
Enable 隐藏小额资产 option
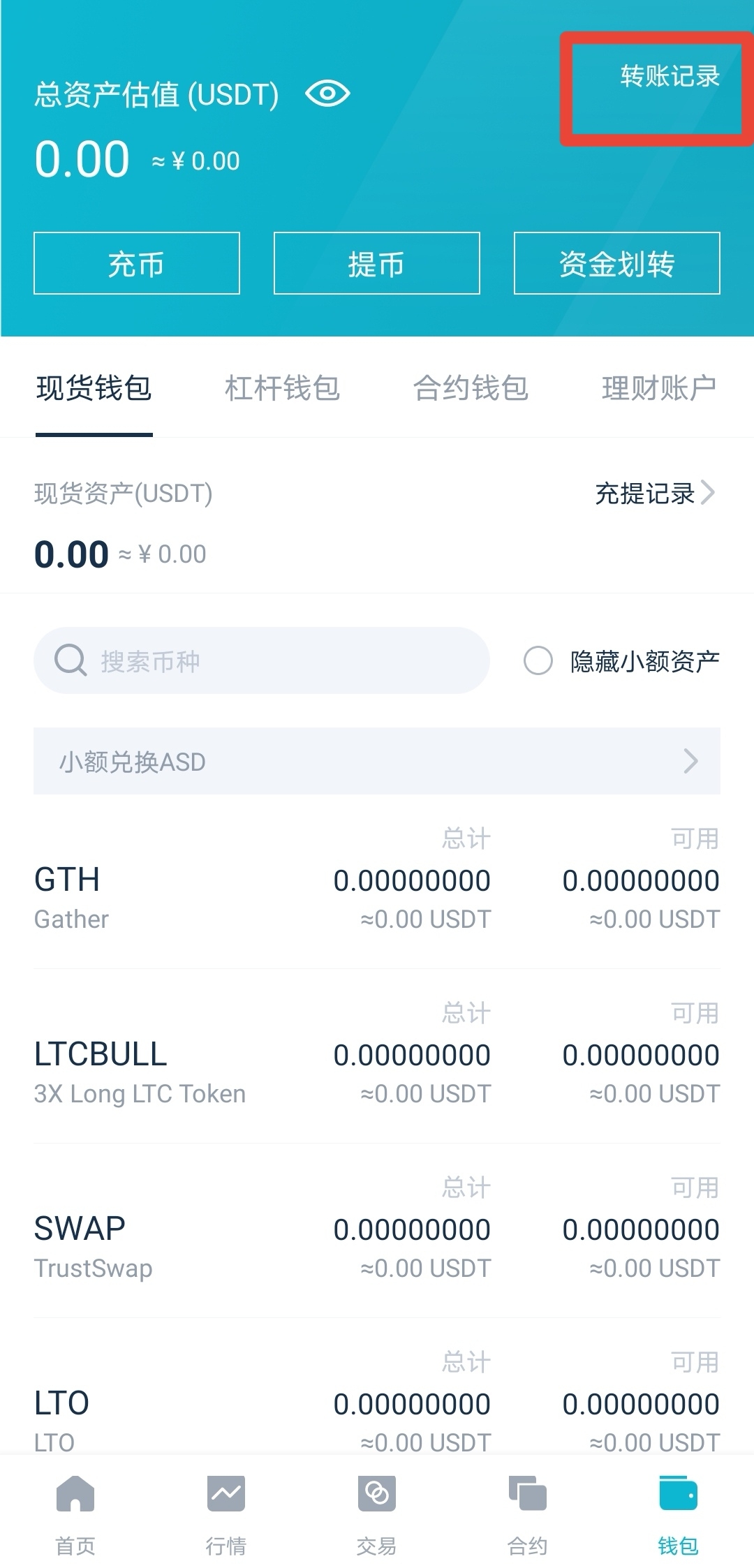pos(621,660)
